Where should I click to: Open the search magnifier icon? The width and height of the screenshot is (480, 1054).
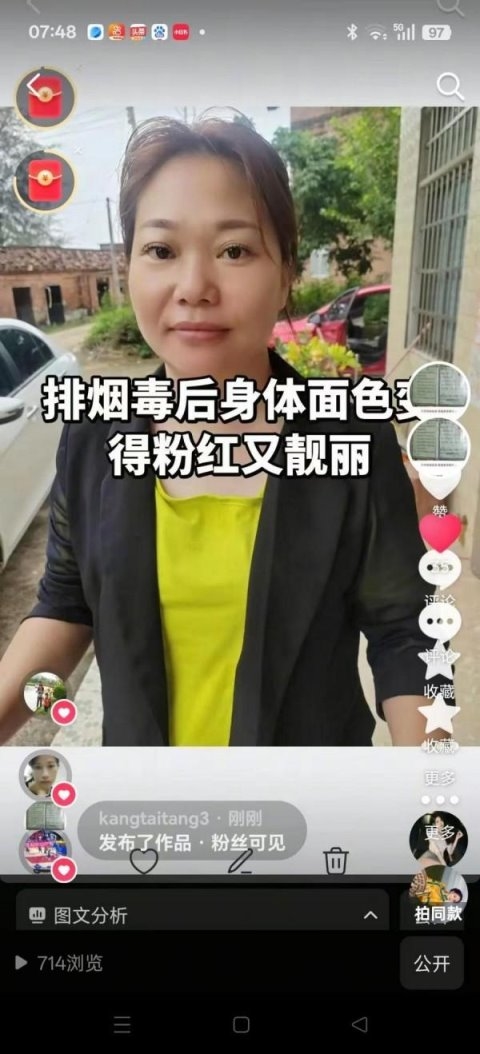pyautogui.click(x=450, y=86)
